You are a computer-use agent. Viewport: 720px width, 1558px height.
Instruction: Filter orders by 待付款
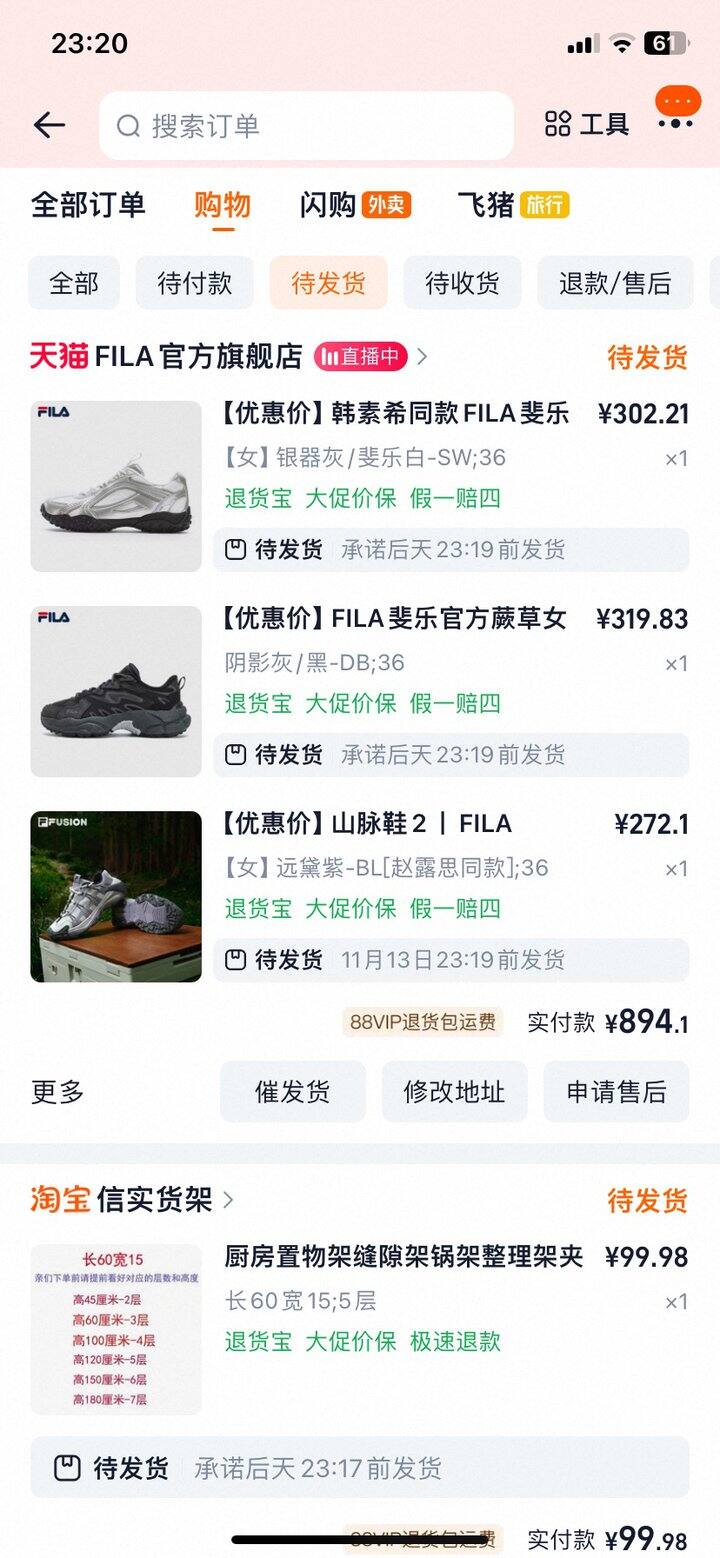[x=195, y=283]
